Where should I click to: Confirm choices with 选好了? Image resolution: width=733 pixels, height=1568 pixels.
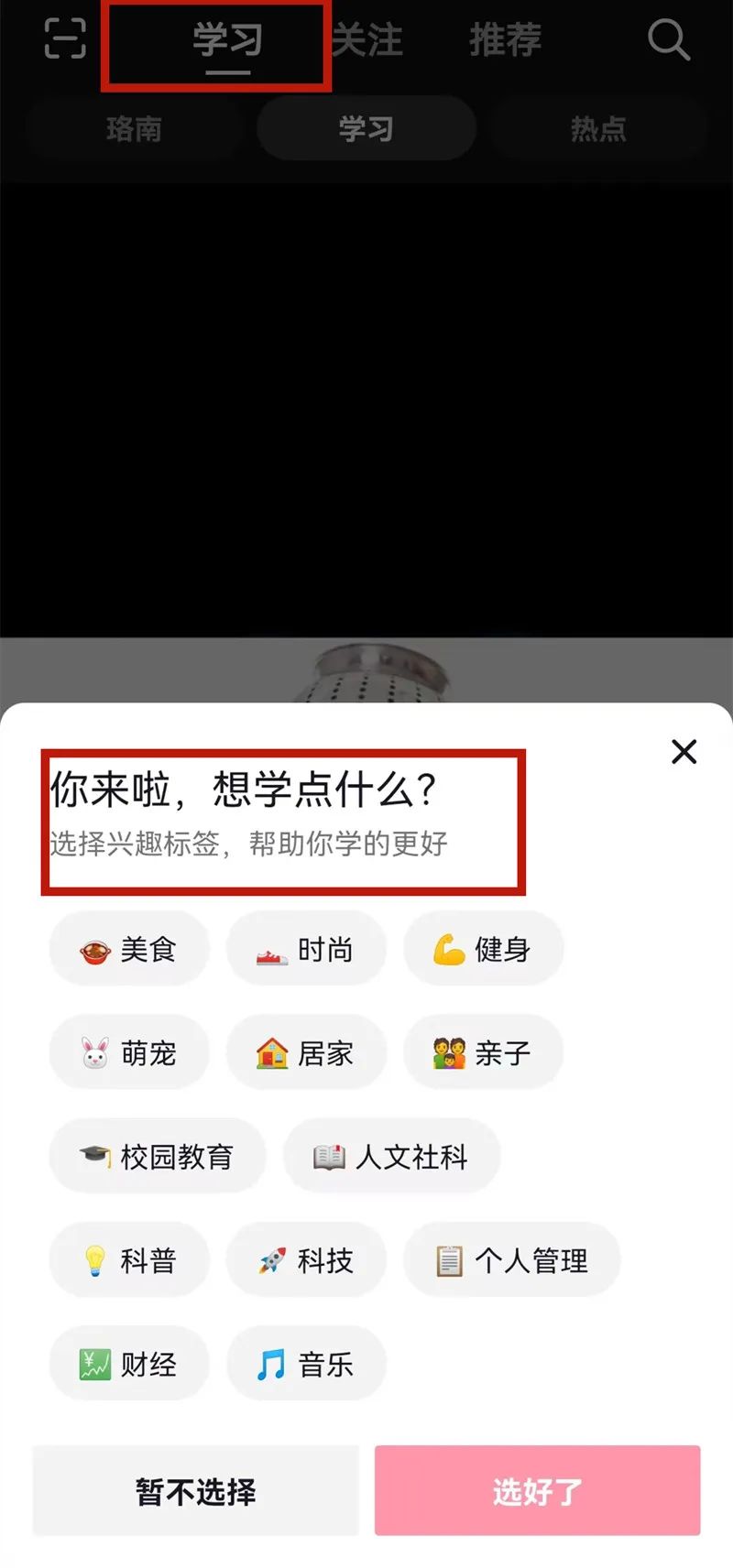point(537,1491)
